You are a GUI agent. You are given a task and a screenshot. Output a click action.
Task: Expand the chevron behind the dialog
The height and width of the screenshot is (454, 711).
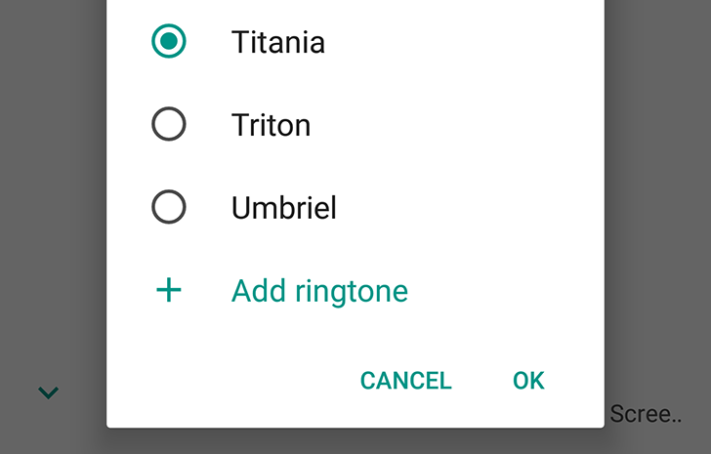48,393
